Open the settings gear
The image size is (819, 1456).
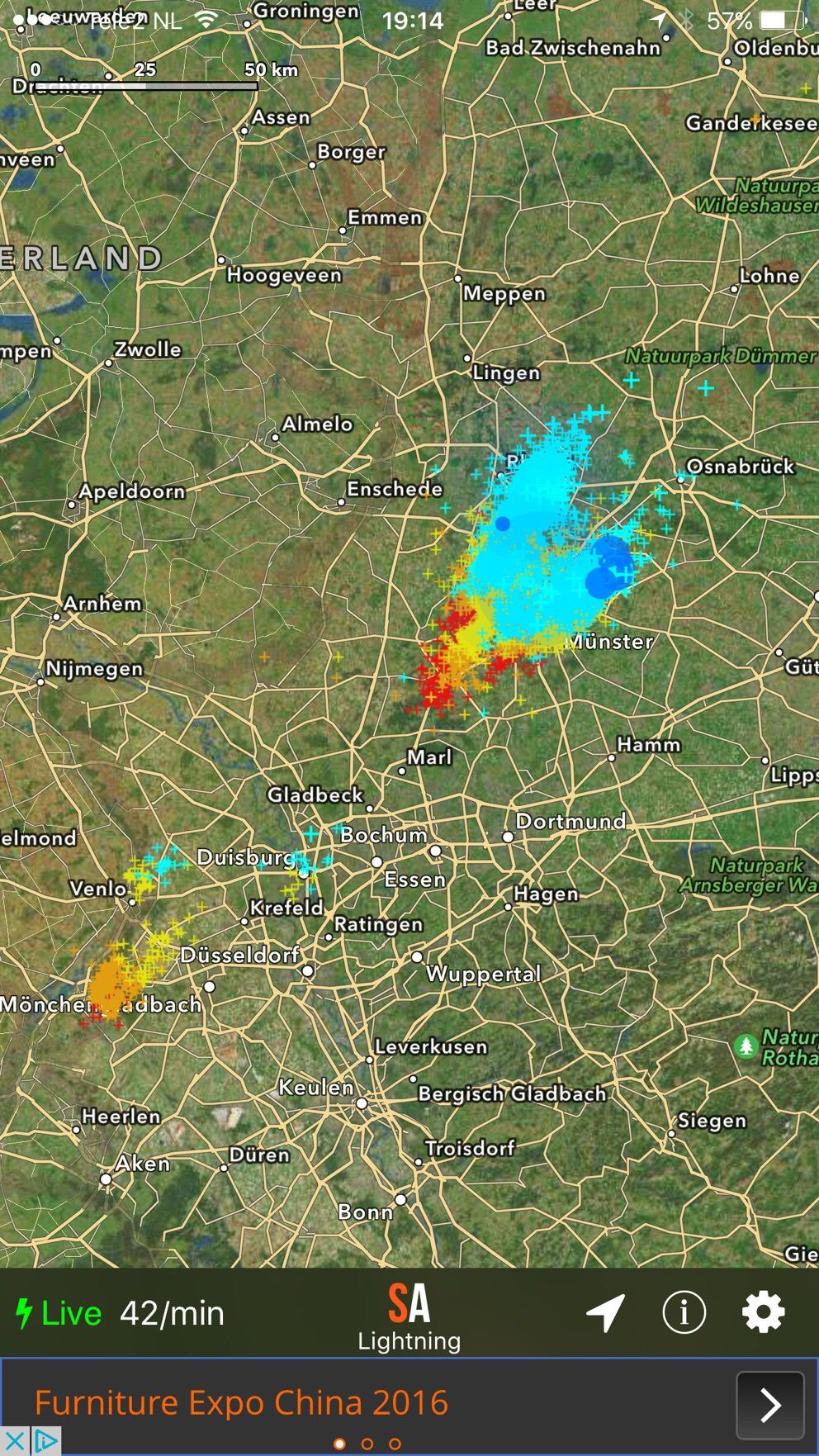coord(763,1312)
